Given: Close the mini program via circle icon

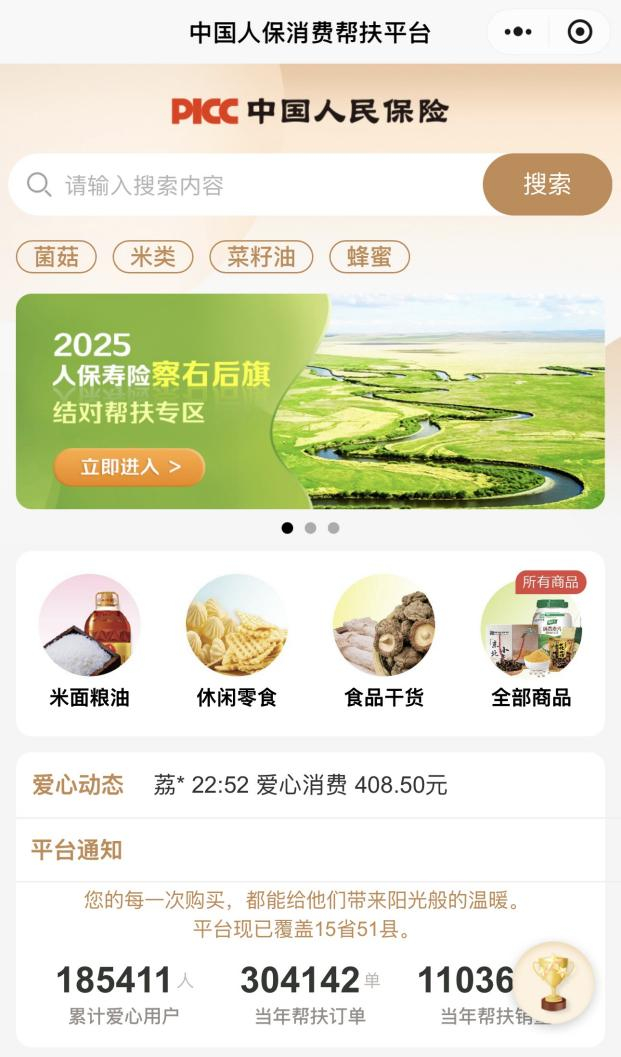Looking at the screenshot, I should (x=579, y=32).
